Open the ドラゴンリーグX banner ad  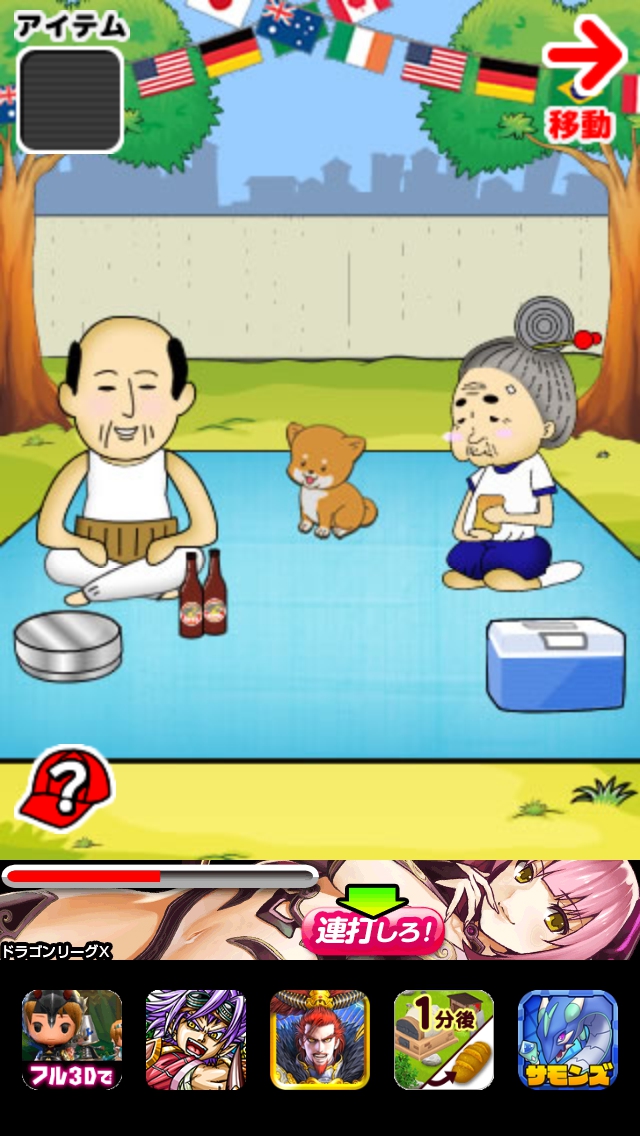point(320,910)
